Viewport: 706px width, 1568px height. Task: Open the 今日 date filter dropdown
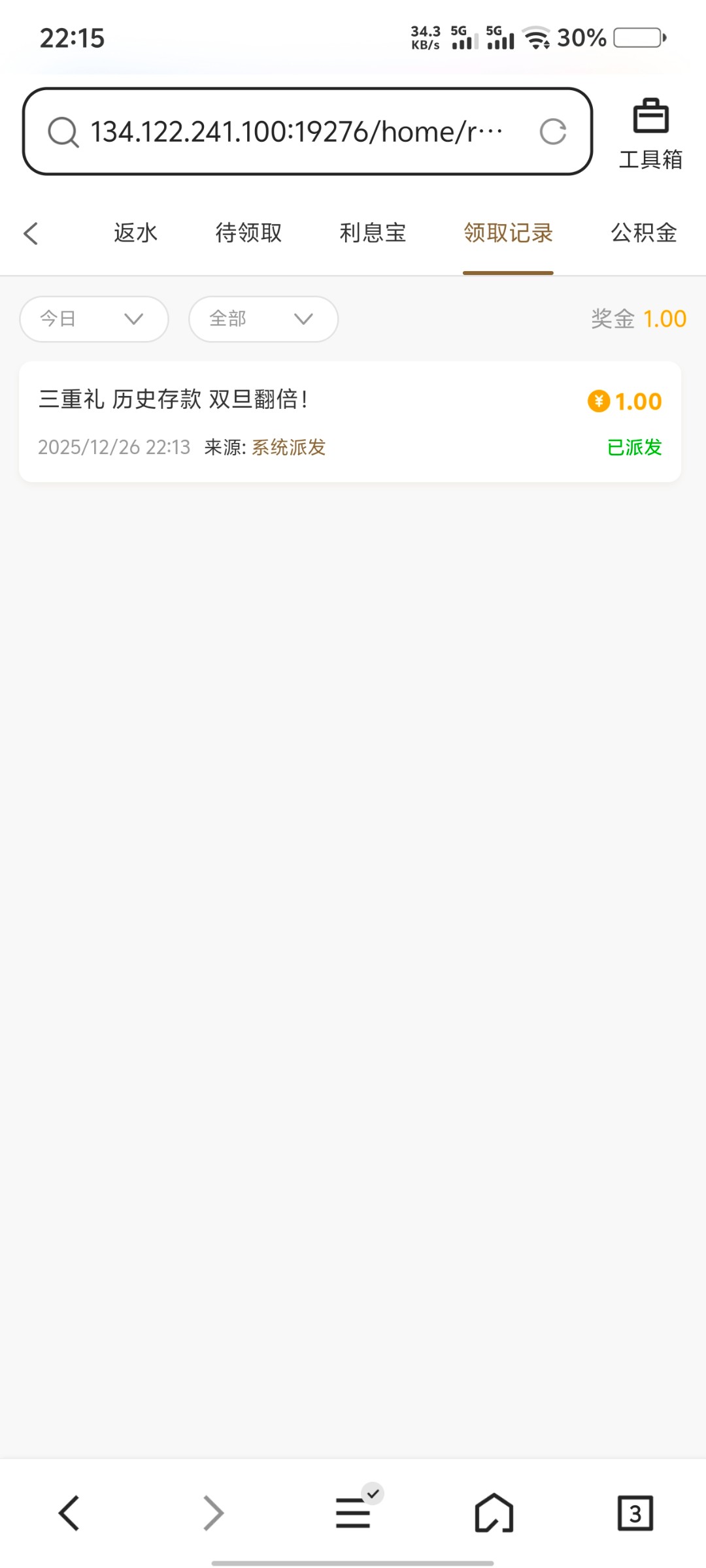pyautogui.click(x=93, y=318)
